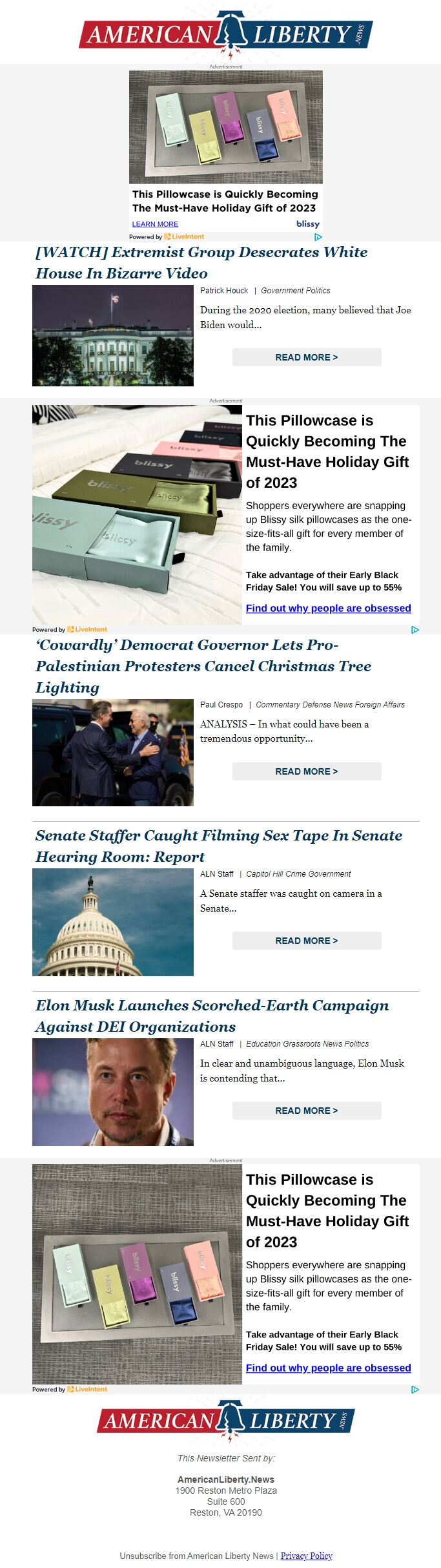Tap READ MORE under the Senate Staffer article

click(307, 941)
